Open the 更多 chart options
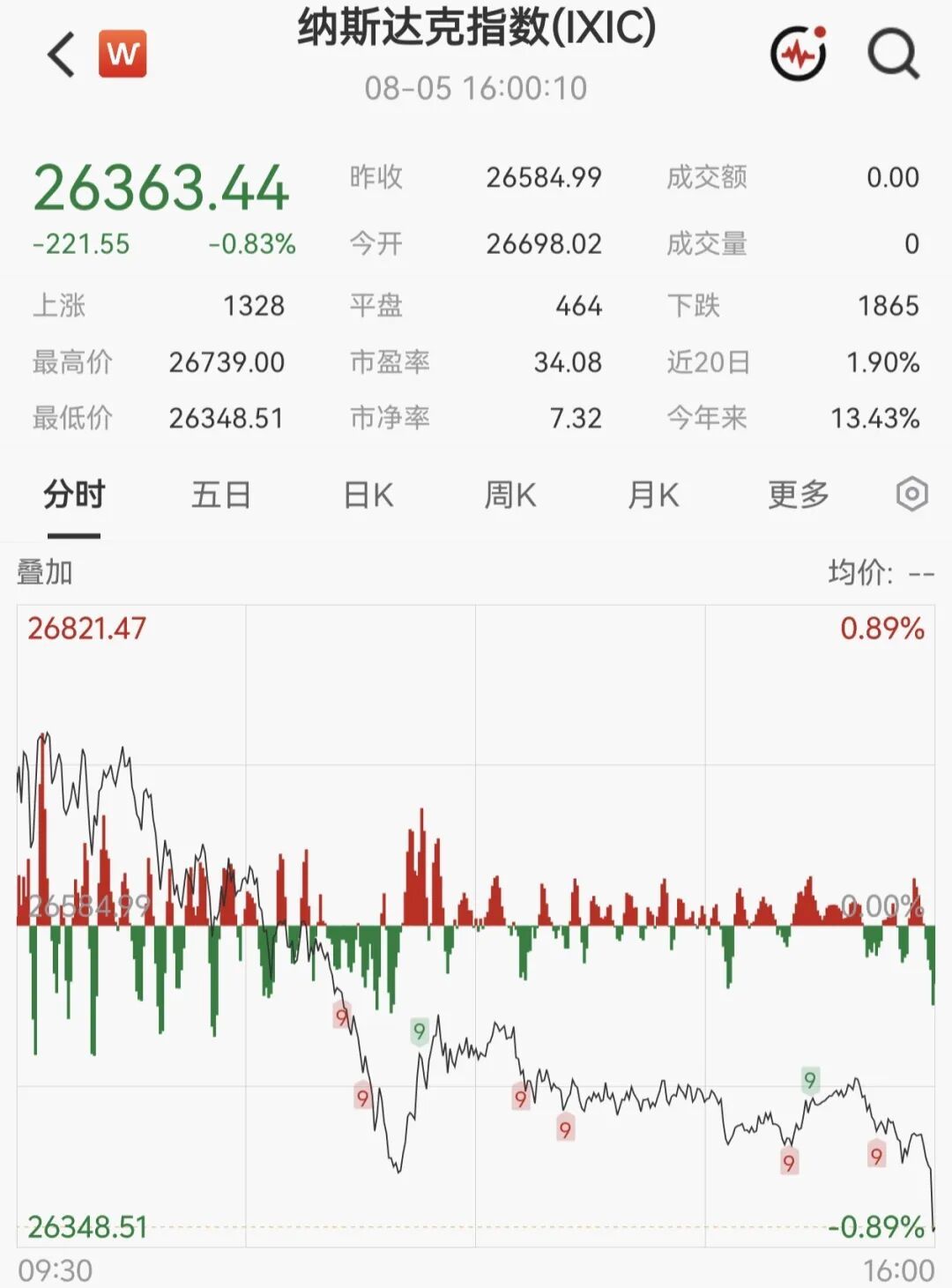This screenshot has width=952, height=1288. coord(799,495)
